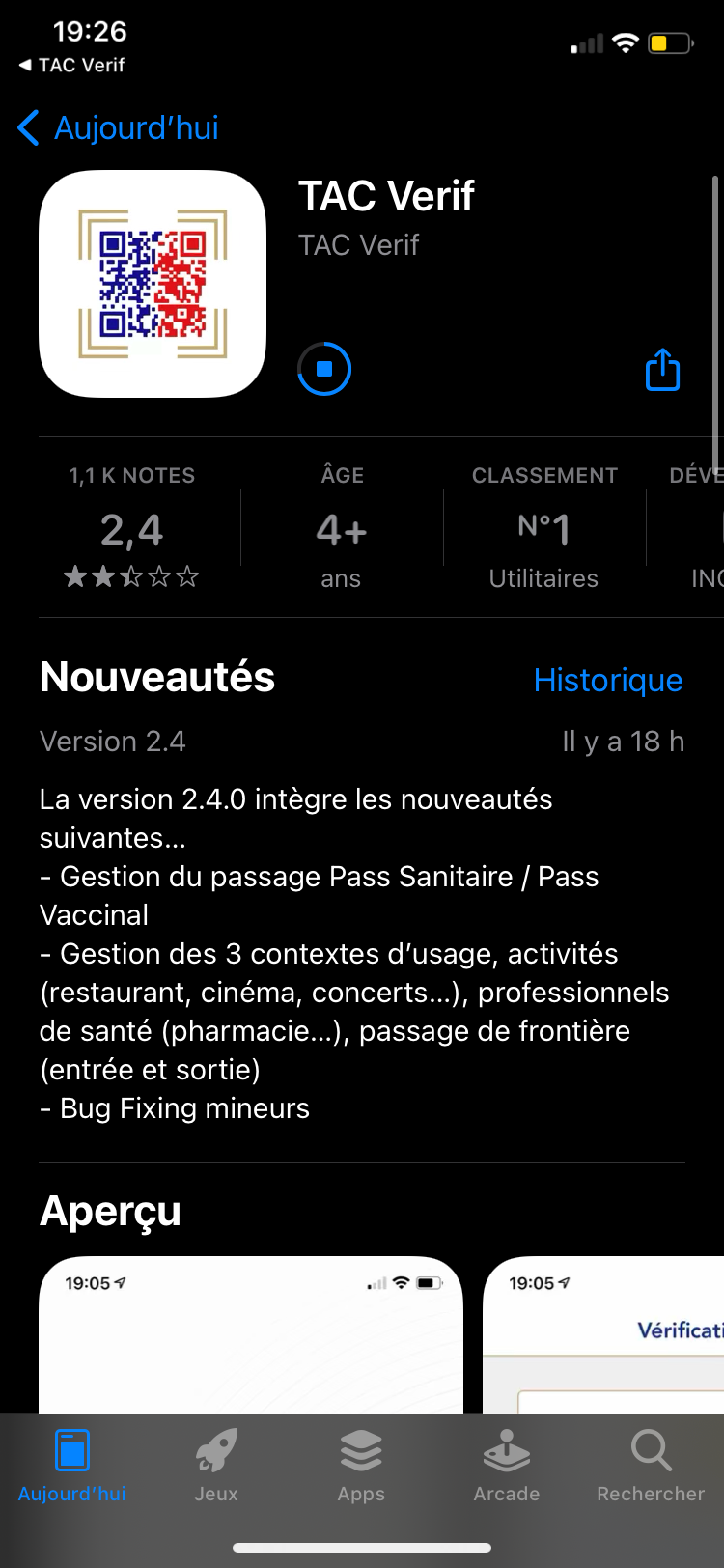
Task: Switch to the Apps tab
Action: [361, 1465]
